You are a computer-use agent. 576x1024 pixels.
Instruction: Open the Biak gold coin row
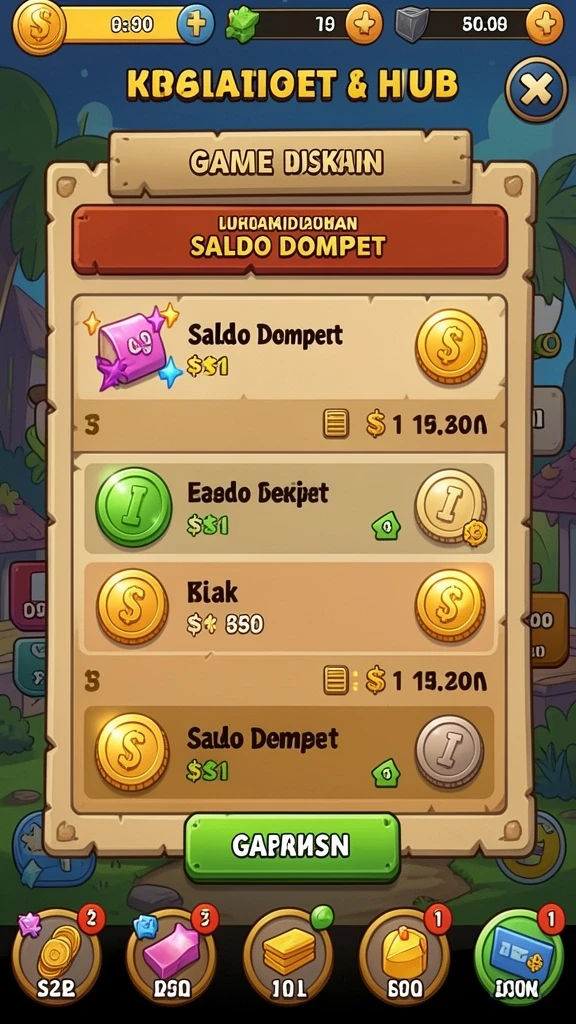[x=289, y=608]
